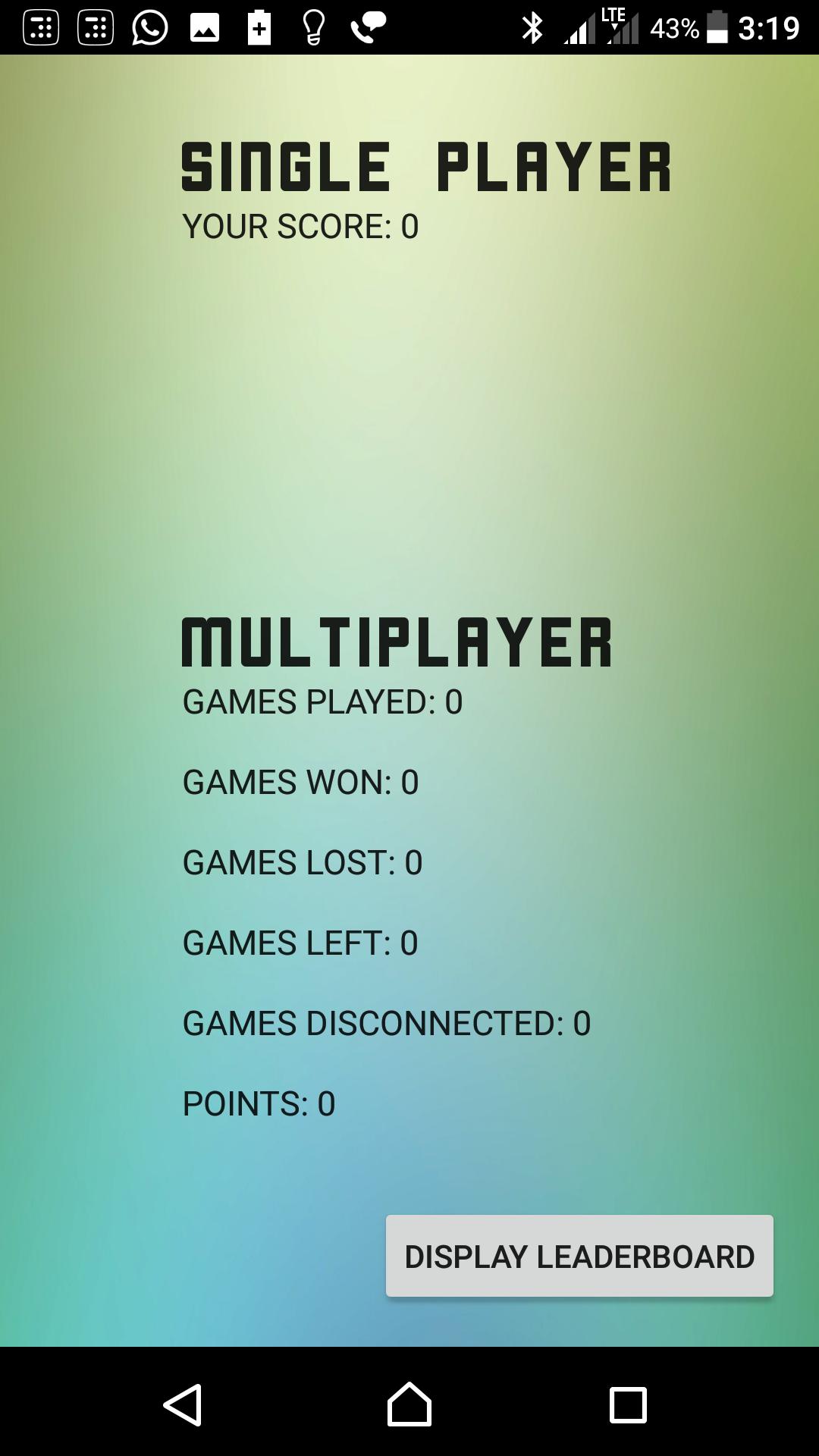Screen dimensions: 819x1456
Task: Tap the Display Leaderboard button
Action: click(579, 1256)
